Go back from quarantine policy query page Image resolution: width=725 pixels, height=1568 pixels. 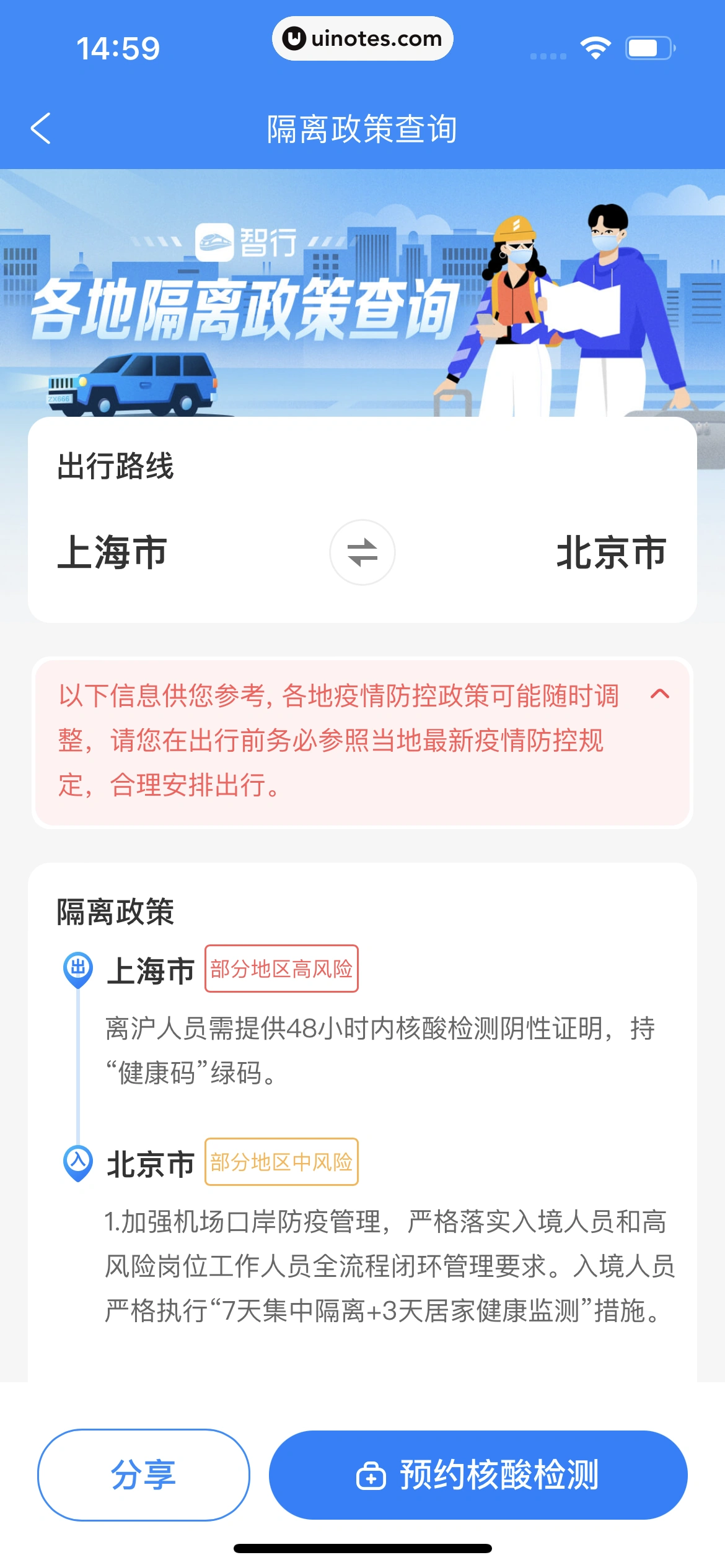click(41, 129)
